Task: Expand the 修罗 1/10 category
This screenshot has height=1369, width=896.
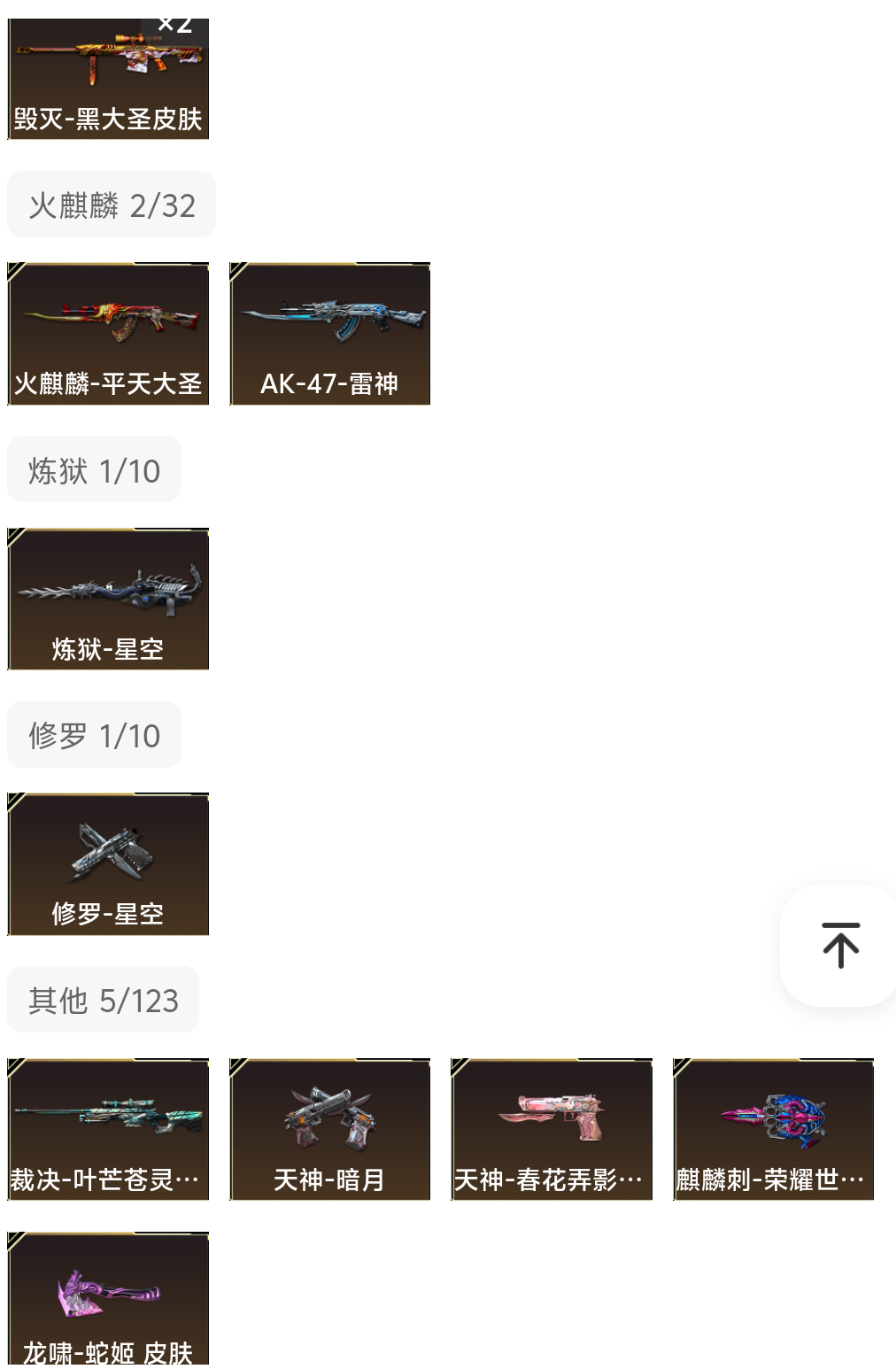Action: tap(93, 734)
